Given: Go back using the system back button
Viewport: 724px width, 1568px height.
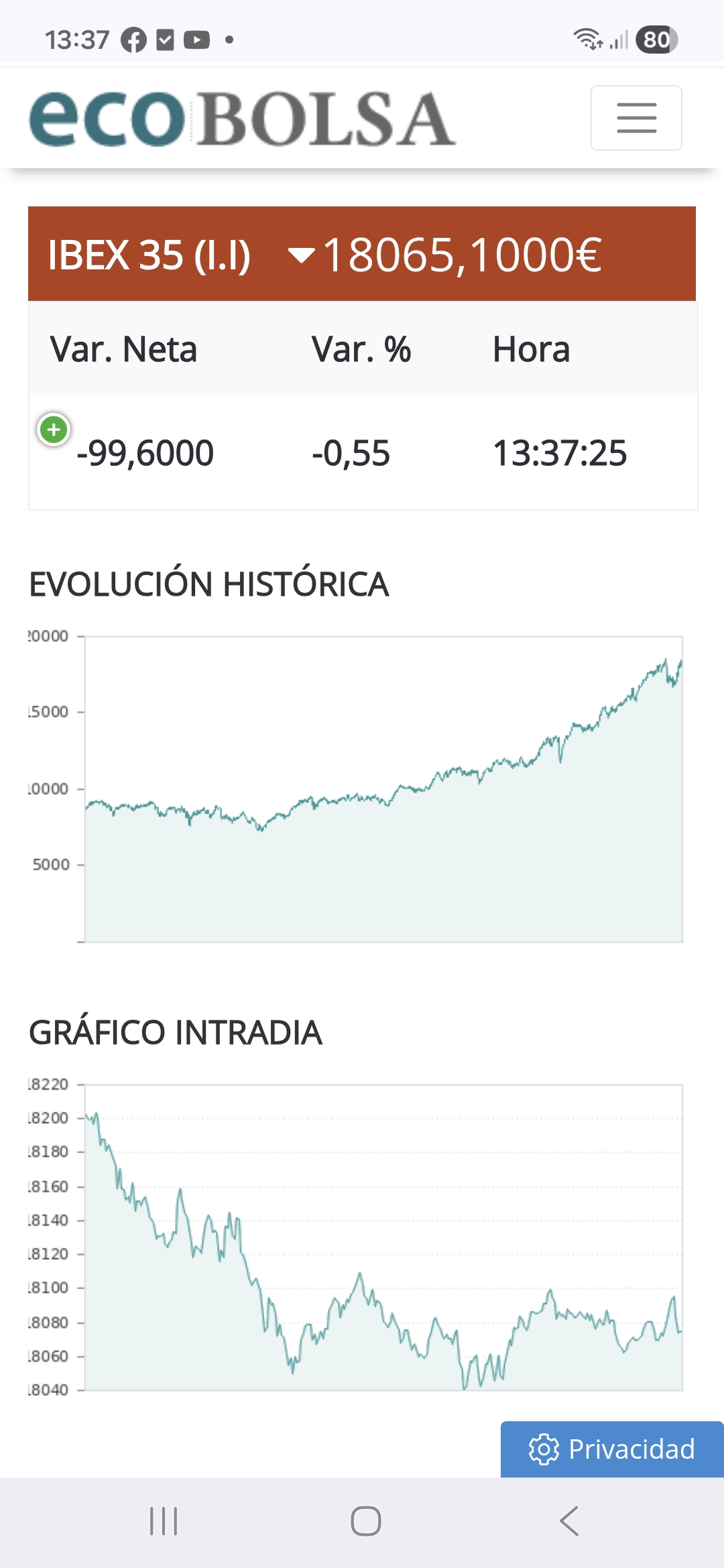Looking at the screenshot, I should (568, 1520).
